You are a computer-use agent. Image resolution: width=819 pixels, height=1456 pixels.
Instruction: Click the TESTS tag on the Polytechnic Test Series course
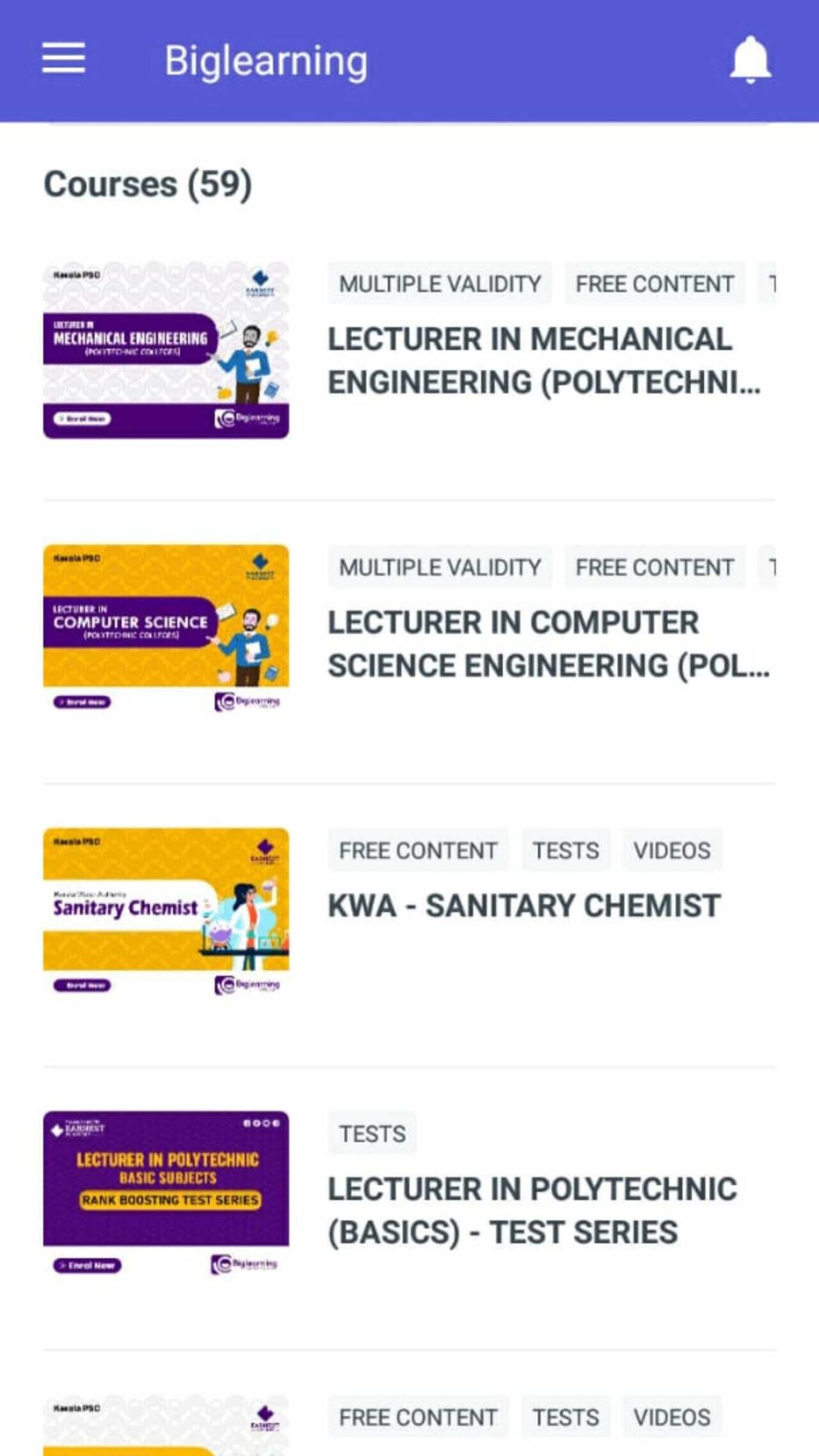pos(372,1134)
